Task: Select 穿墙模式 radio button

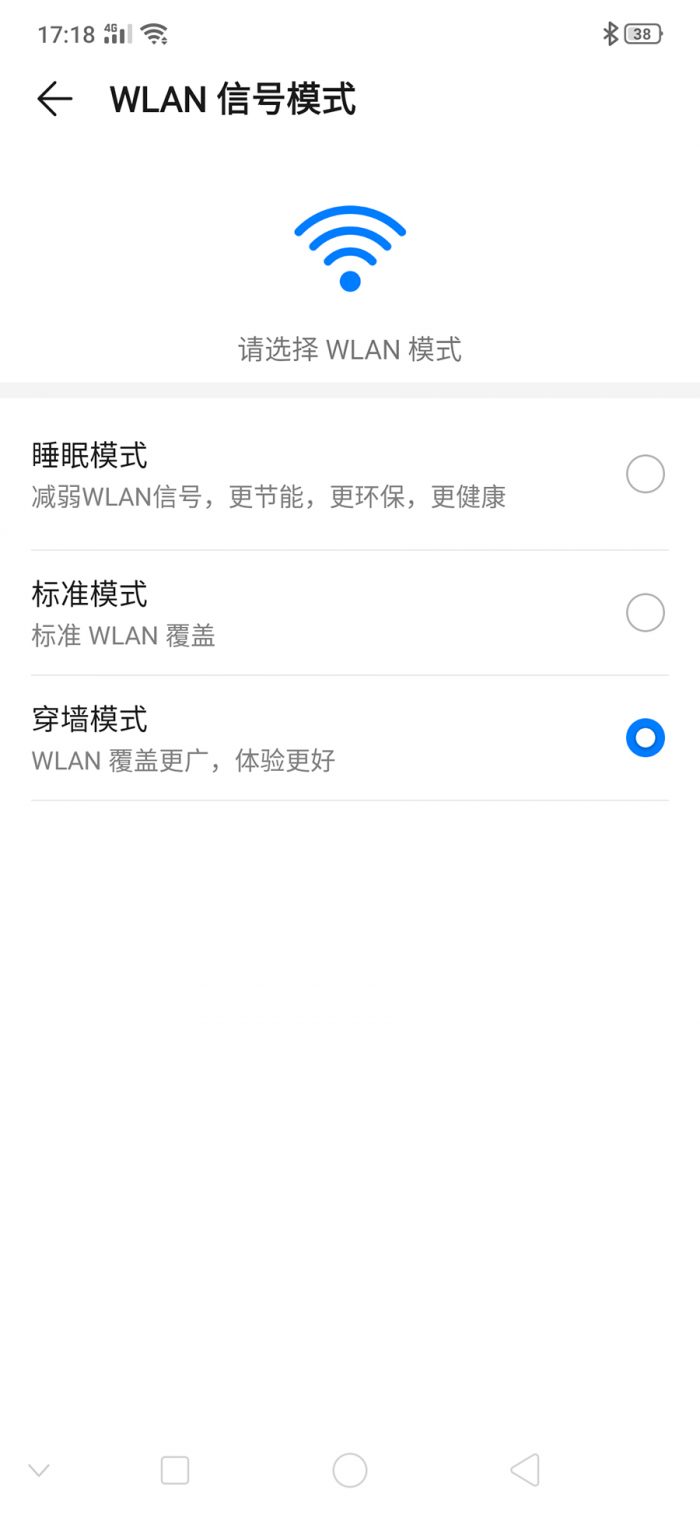Action: [x=645, y=738]
